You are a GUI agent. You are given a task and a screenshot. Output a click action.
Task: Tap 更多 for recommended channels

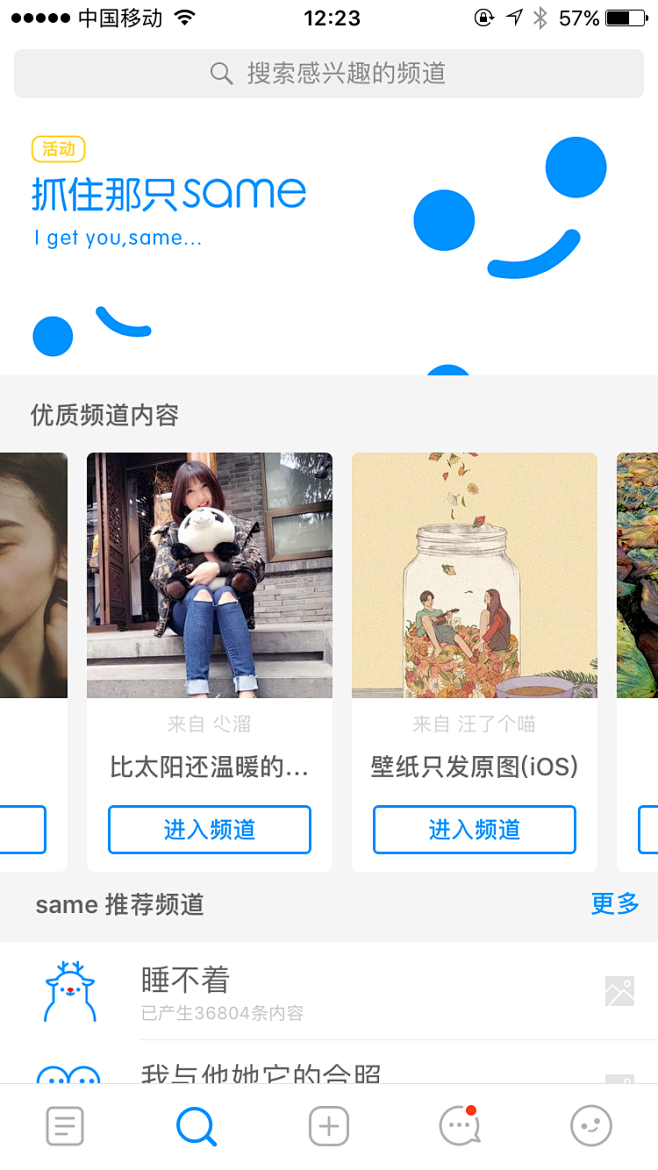[614, 904]
